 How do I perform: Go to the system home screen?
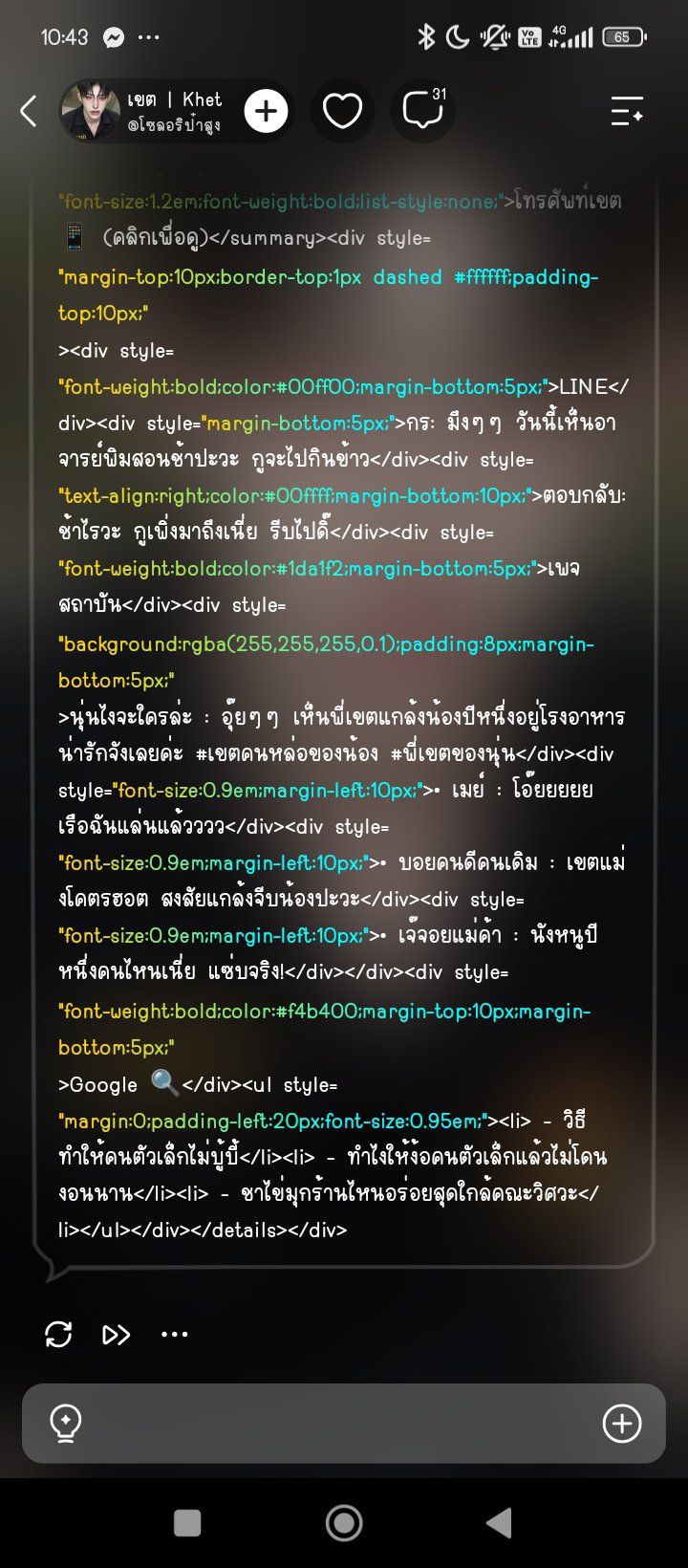point(344,1522)
